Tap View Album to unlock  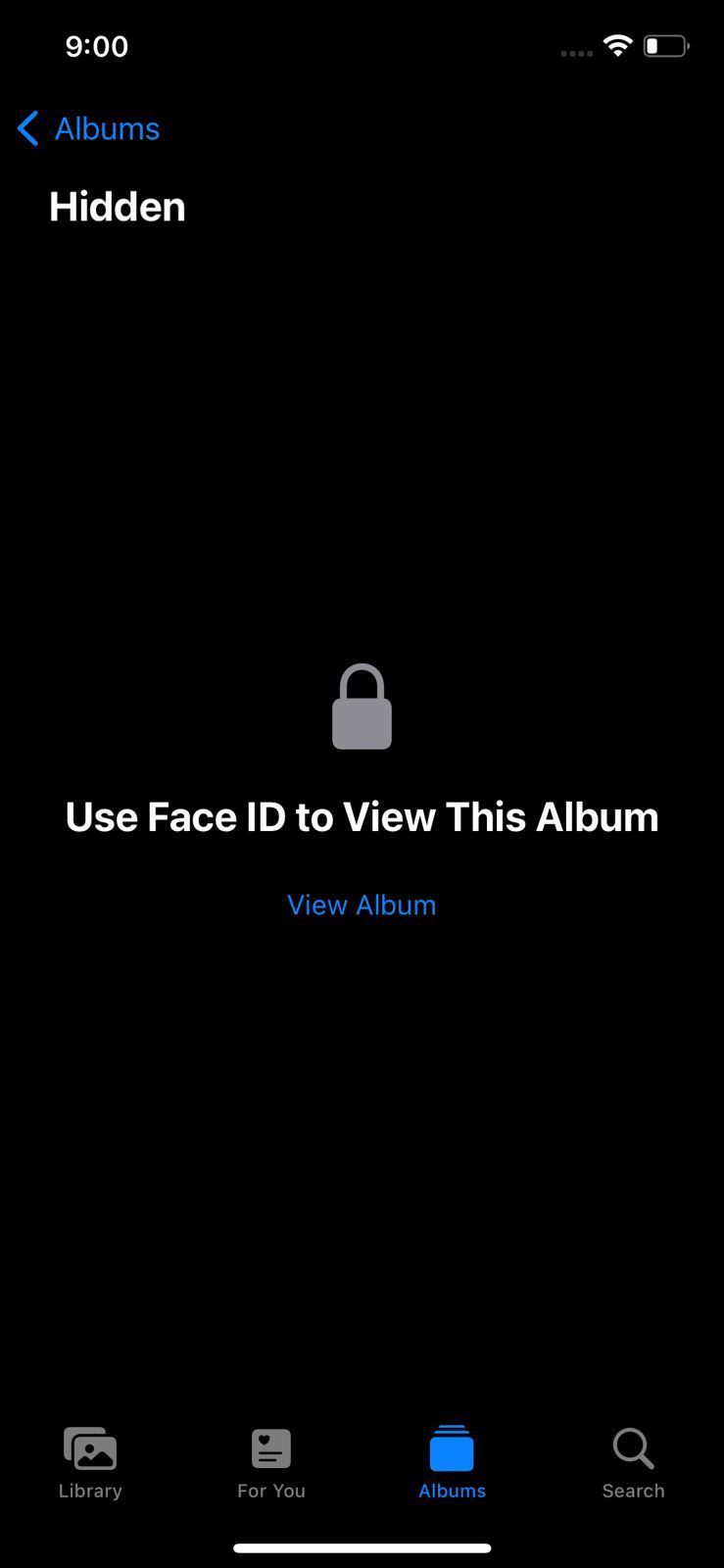point(362,905)
